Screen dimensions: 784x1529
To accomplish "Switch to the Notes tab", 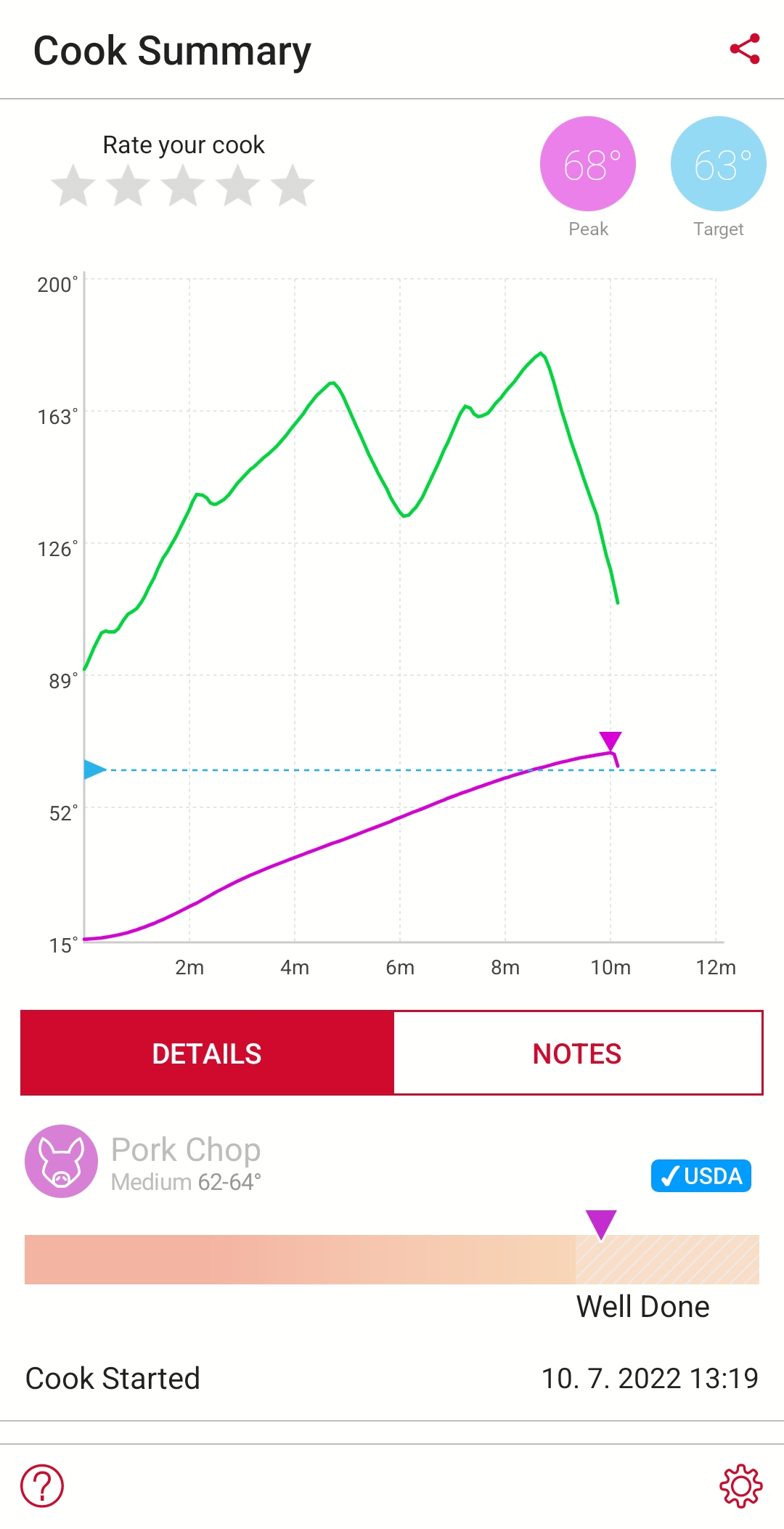I will [x=577, y=1053].
